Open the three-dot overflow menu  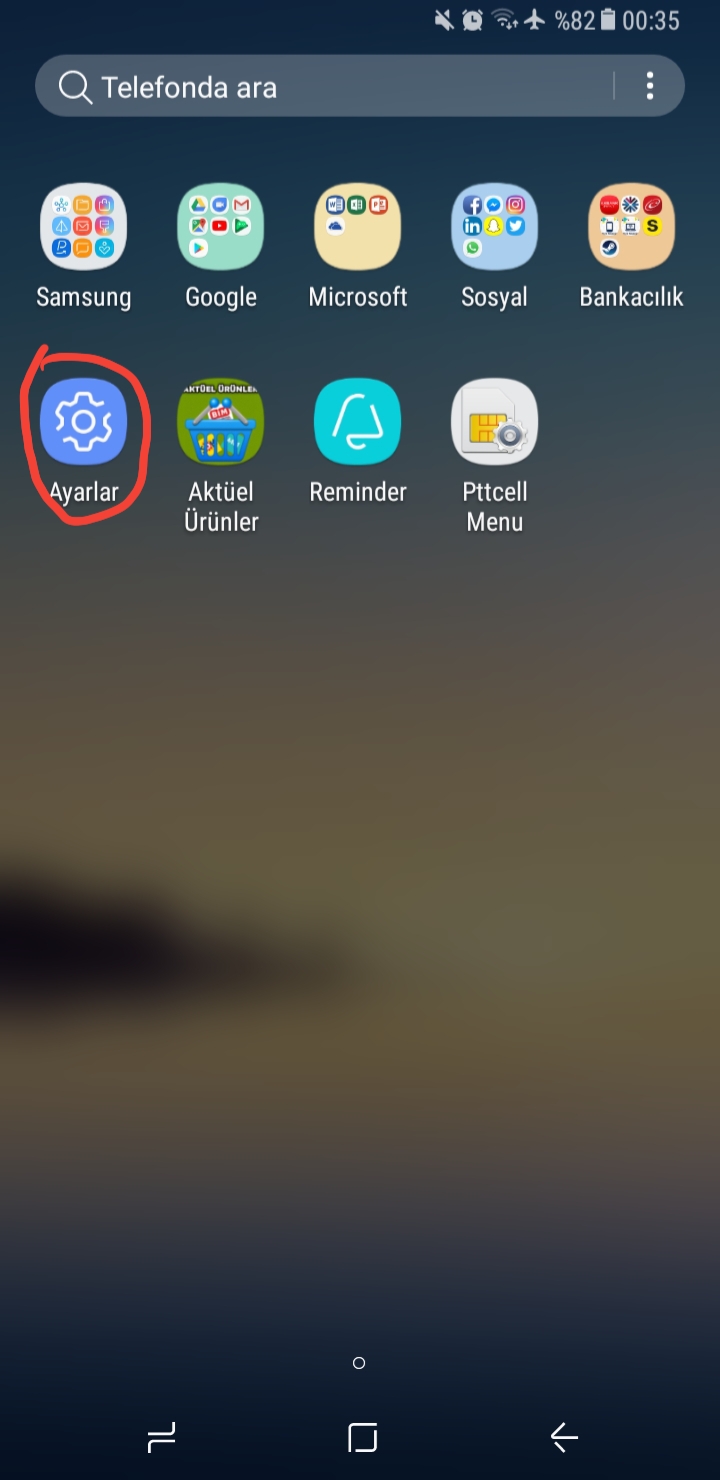(x=650, y=87)
